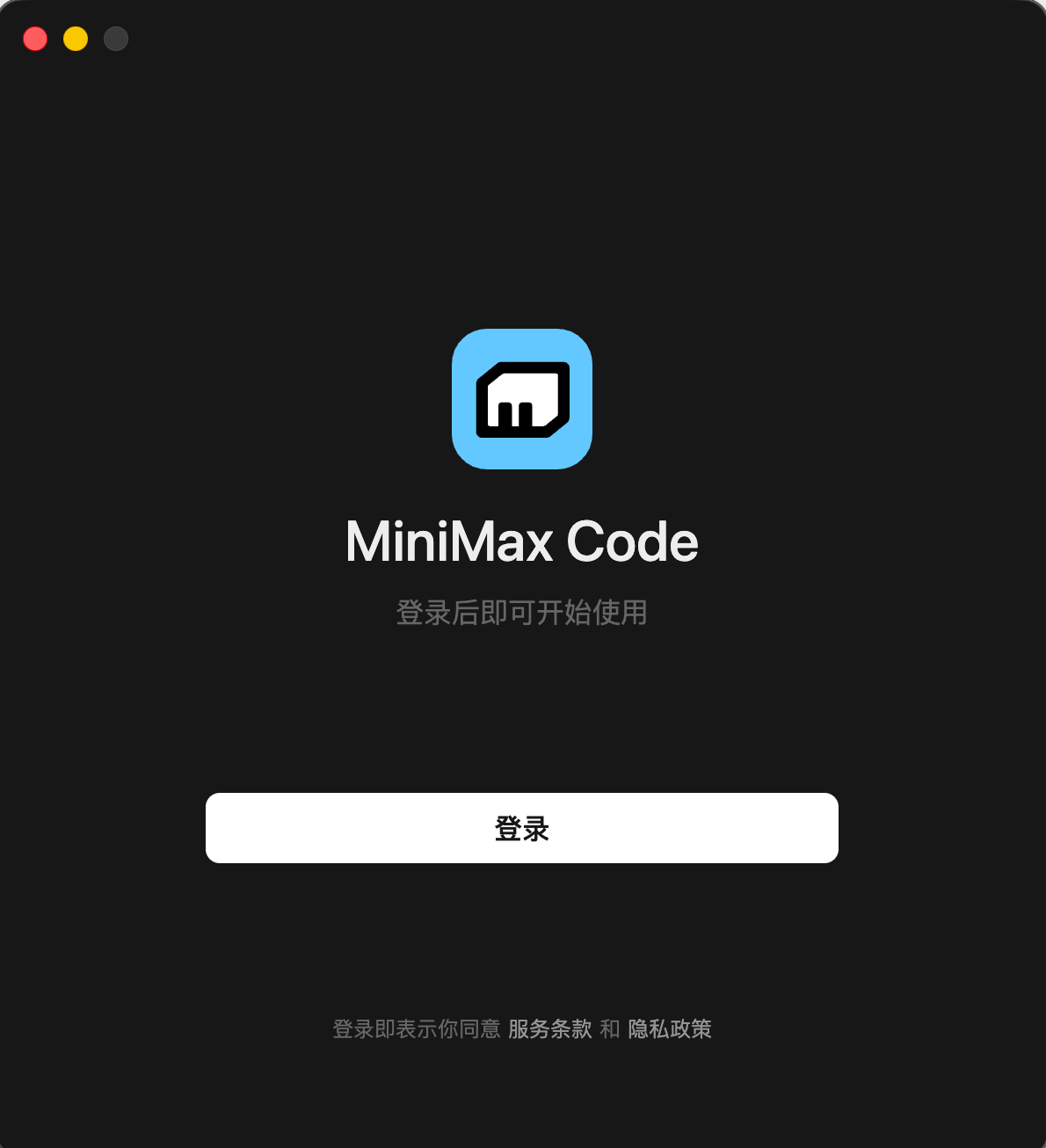Minimize the window with the yellow button
The image size is (1046, 1148).
76,39
